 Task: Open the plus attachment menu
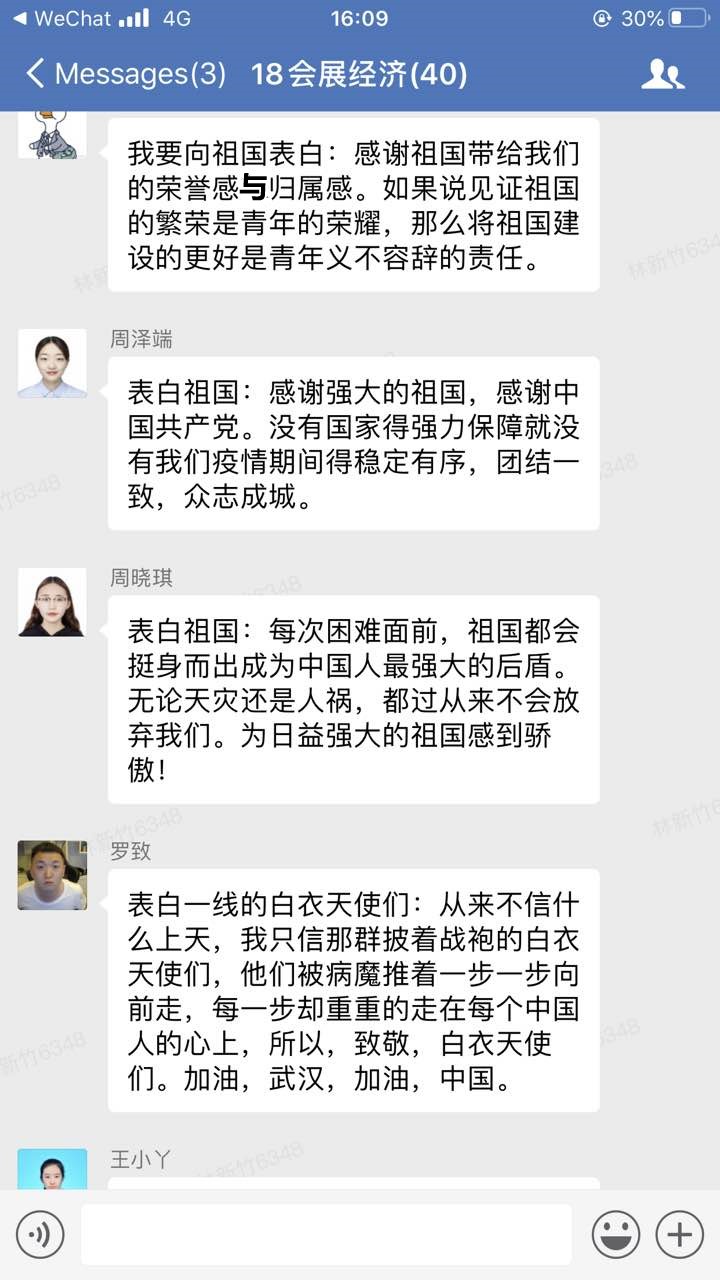(680, 1234)
